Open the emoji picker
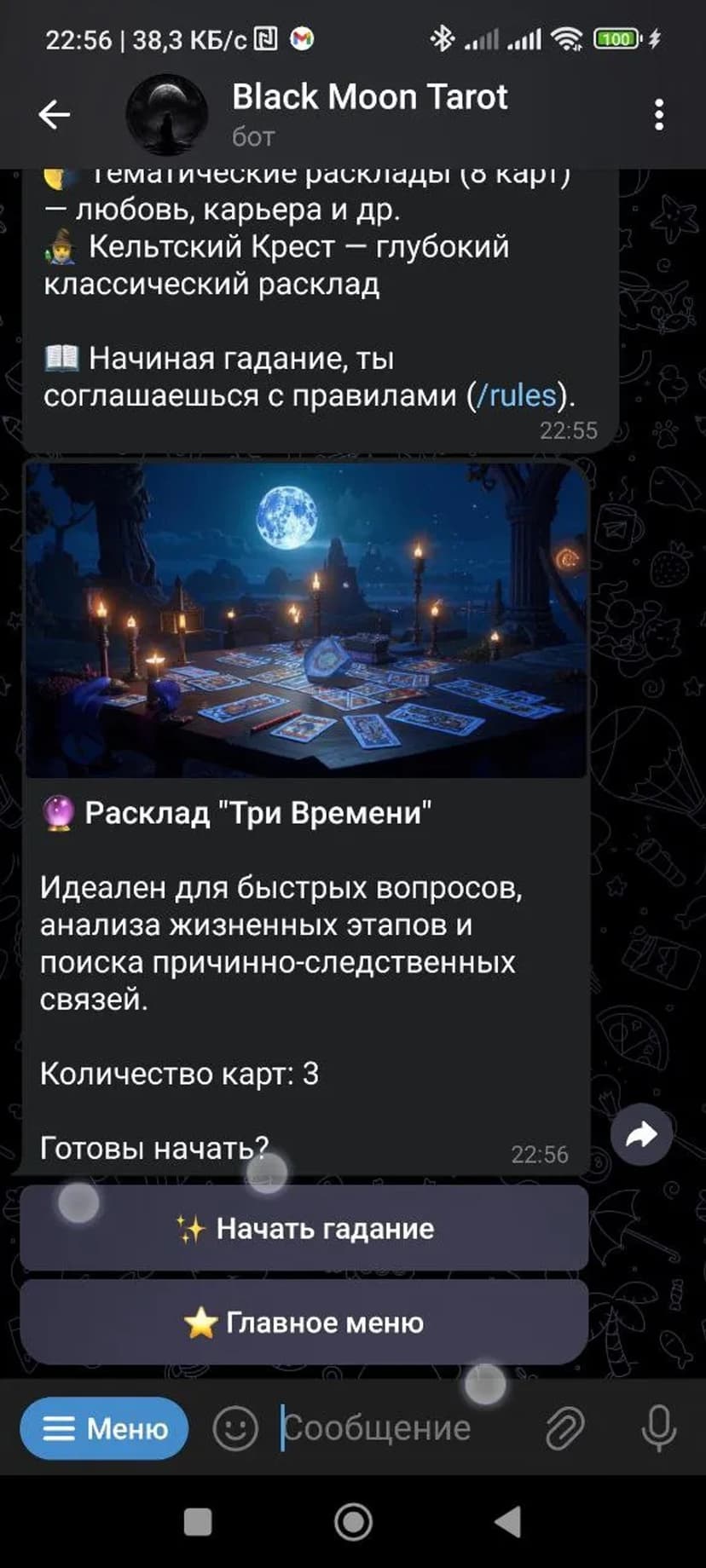 coord(235,1428)
